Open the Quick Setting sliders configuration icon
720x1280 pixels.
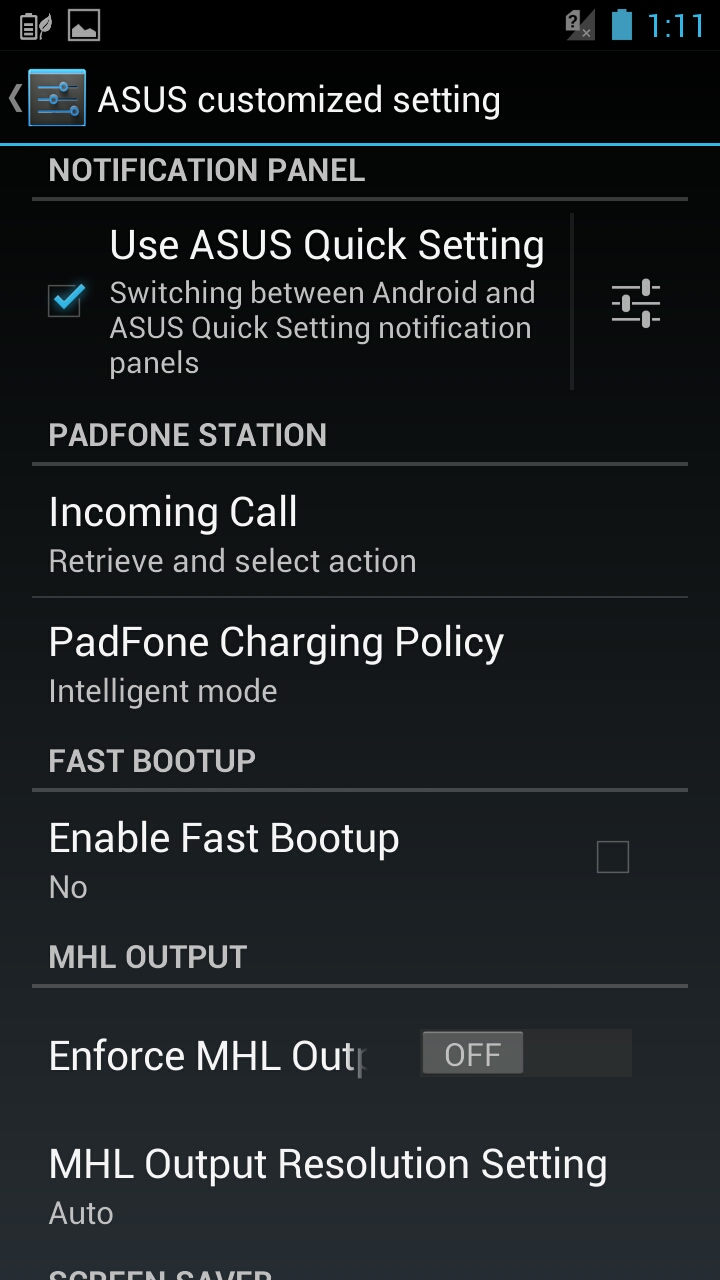tap(636, 303)
